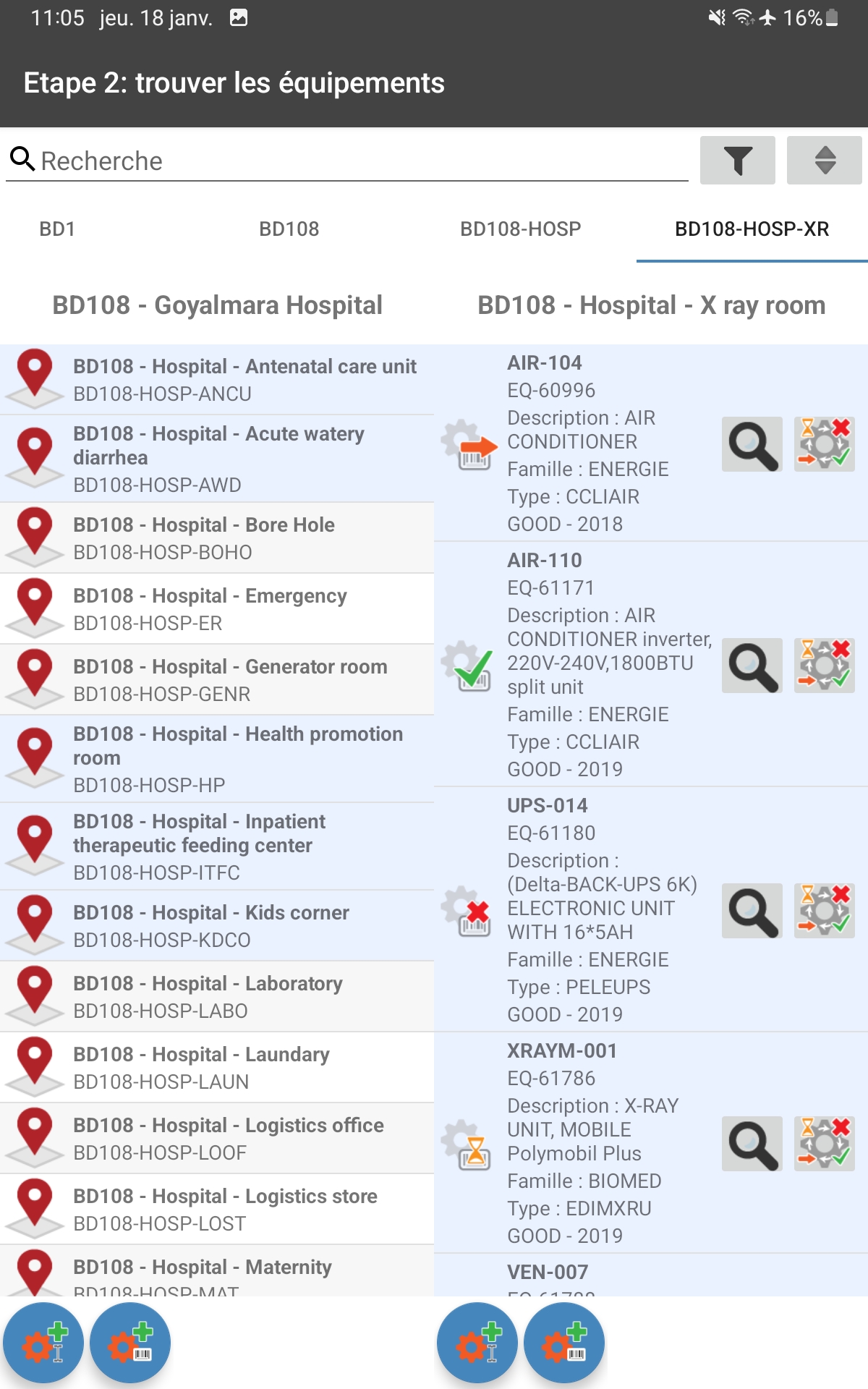Open the Emergency location BD108-HOSP-ER

pos(217,609)
